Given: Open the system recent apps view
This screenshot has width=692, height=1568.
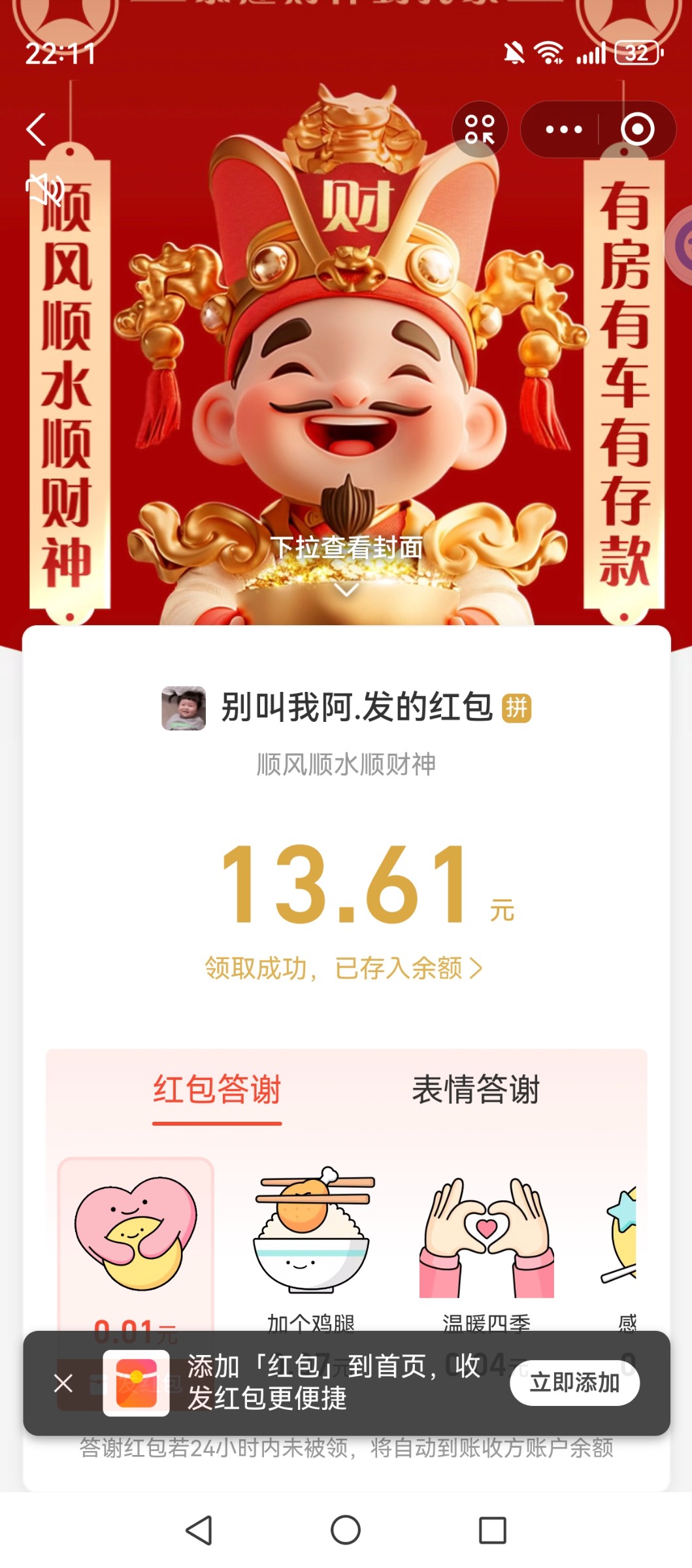Looking at the screenshot, I should 492,1530.
